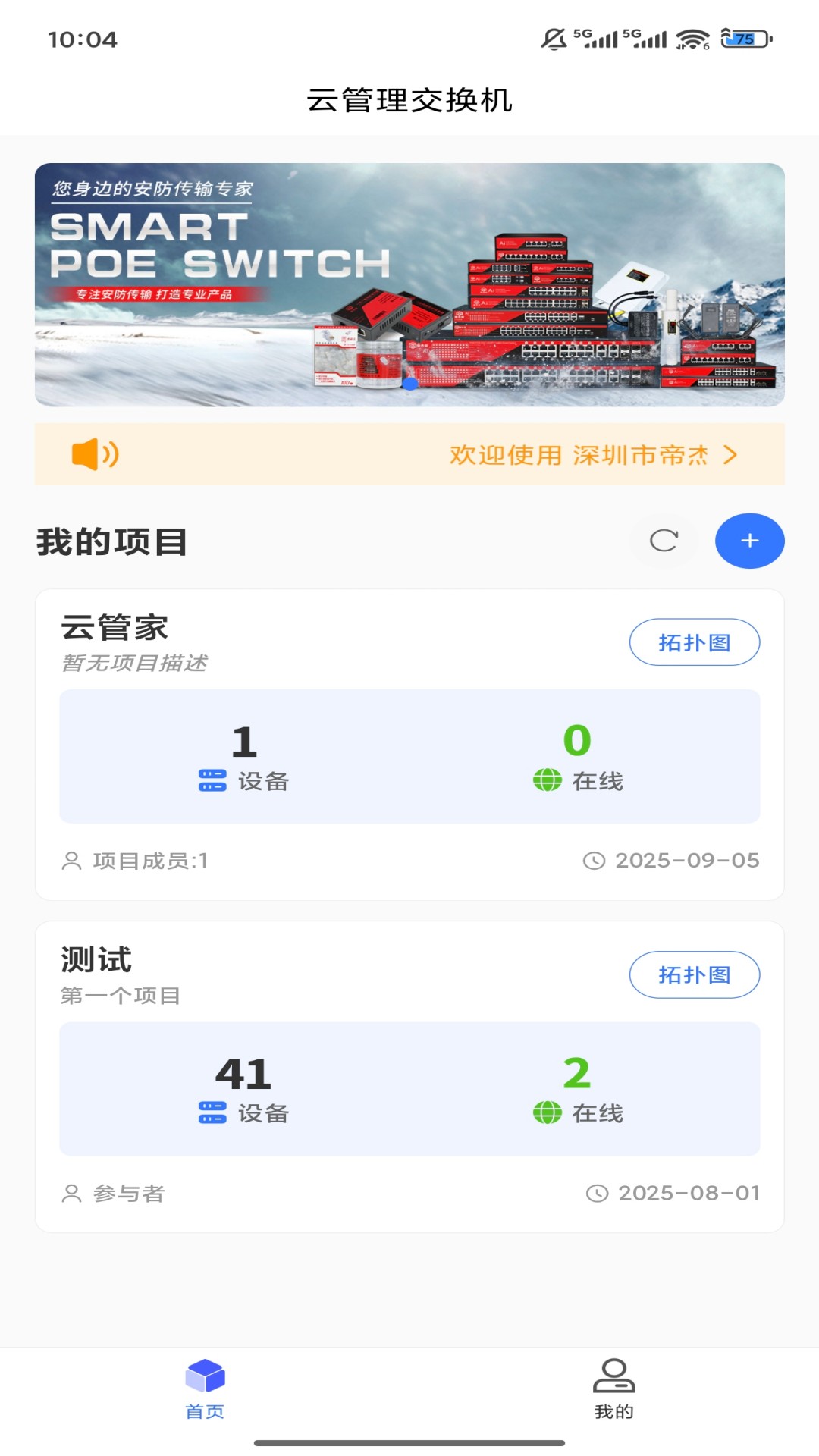Viewport: 819px width, 1456px height.
Task: Click the 项目成员 member icon
Action: 71,861
